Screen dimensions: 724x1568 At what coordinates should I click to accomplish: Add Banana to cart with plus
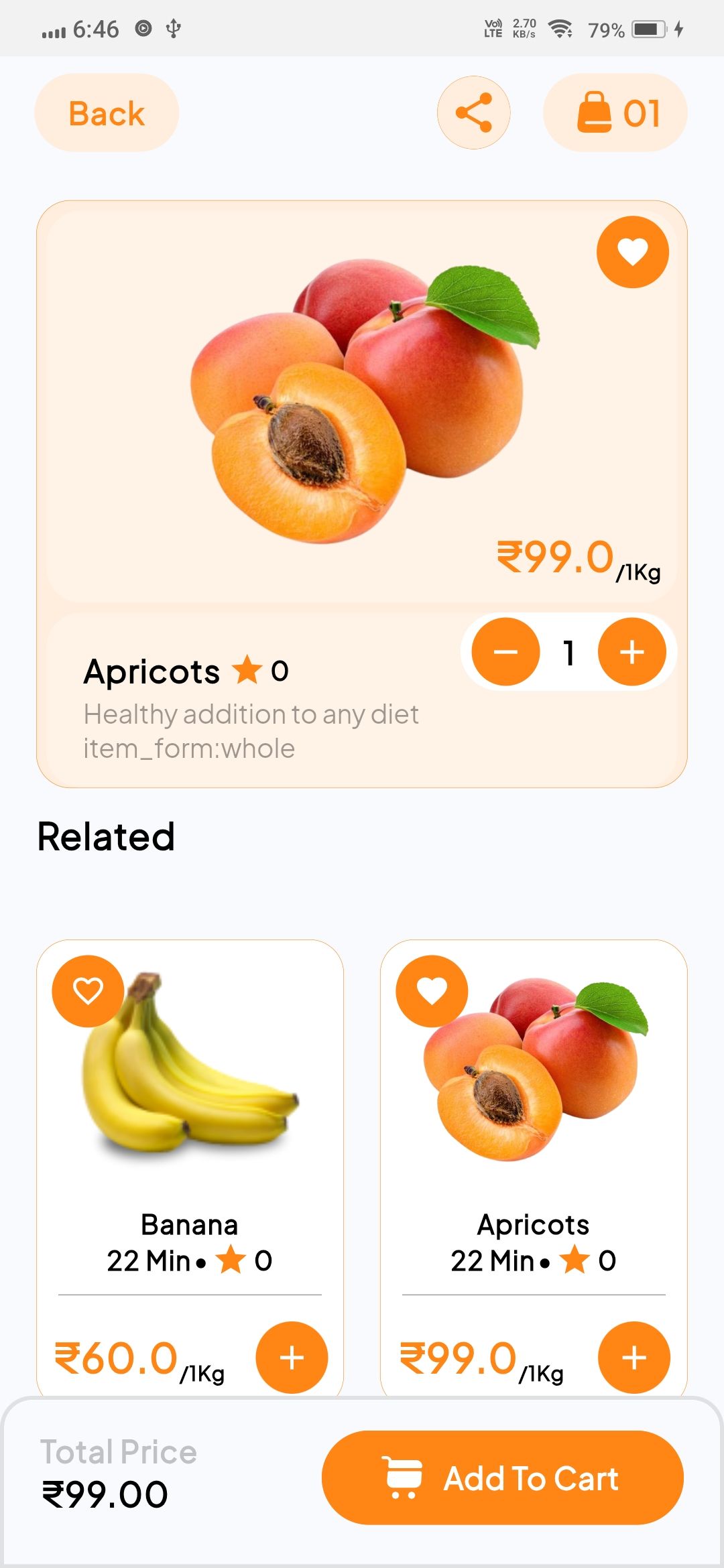pos(292,1358)
